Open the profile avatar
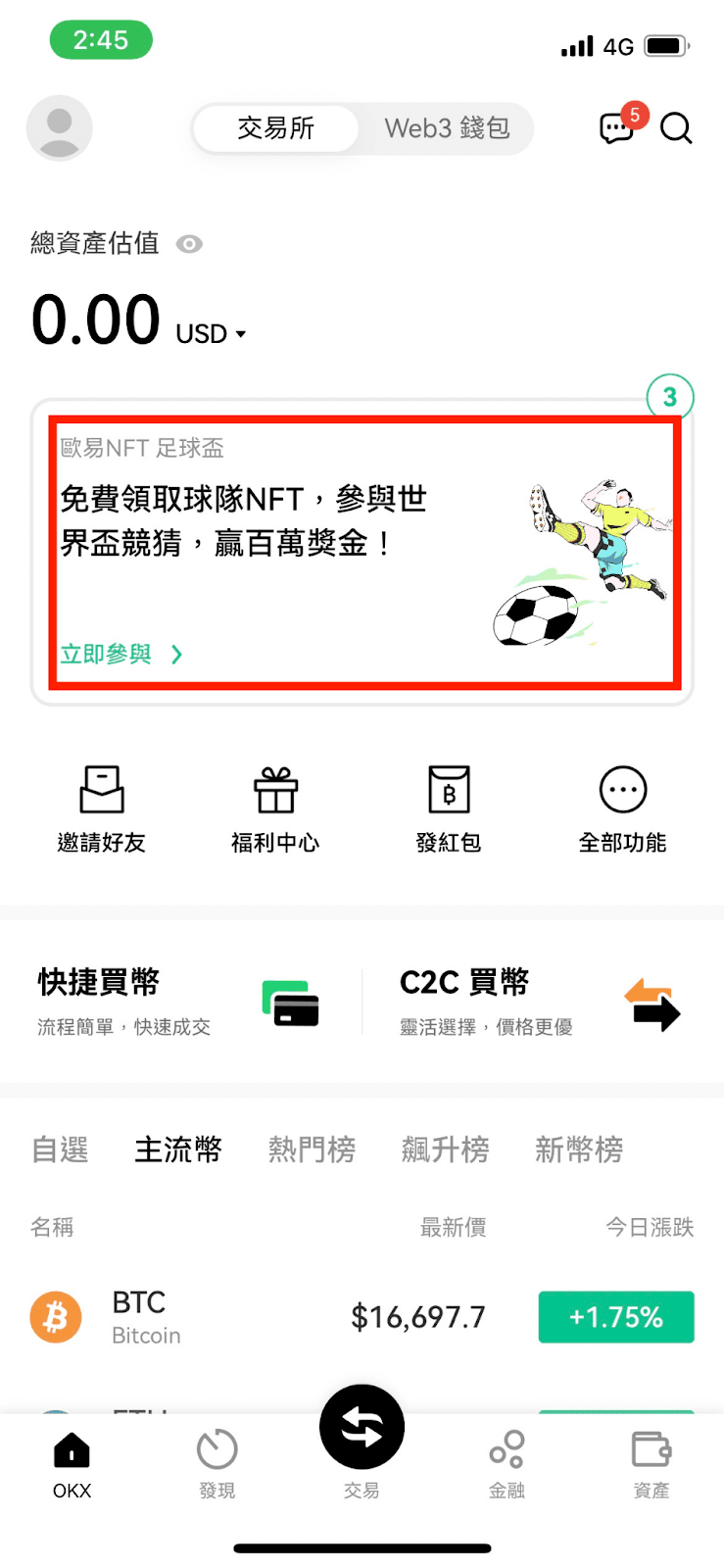724x1568 pixels. coord(60,128)
